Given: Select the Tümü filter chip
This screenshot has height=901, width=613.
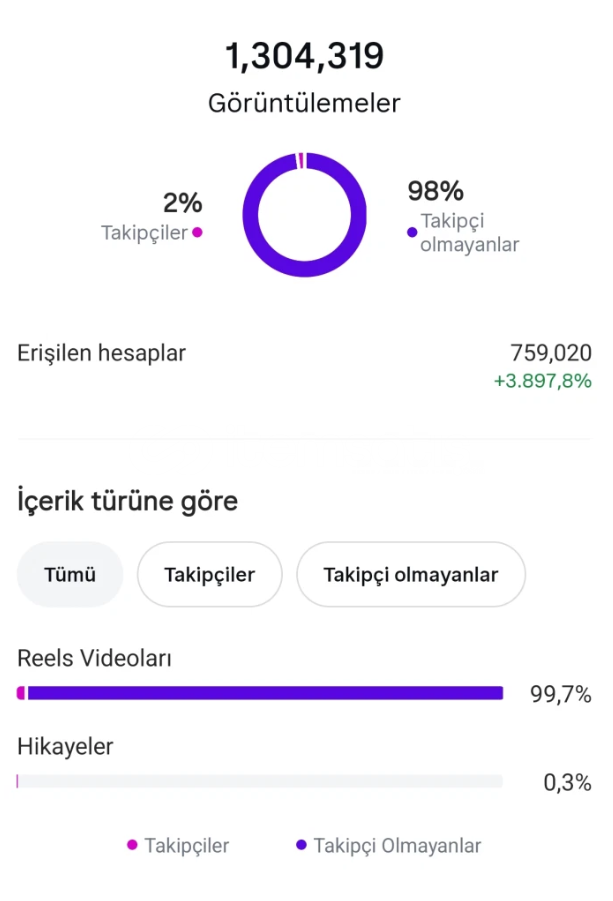Looking at the screenshot, I should [70, 575].
